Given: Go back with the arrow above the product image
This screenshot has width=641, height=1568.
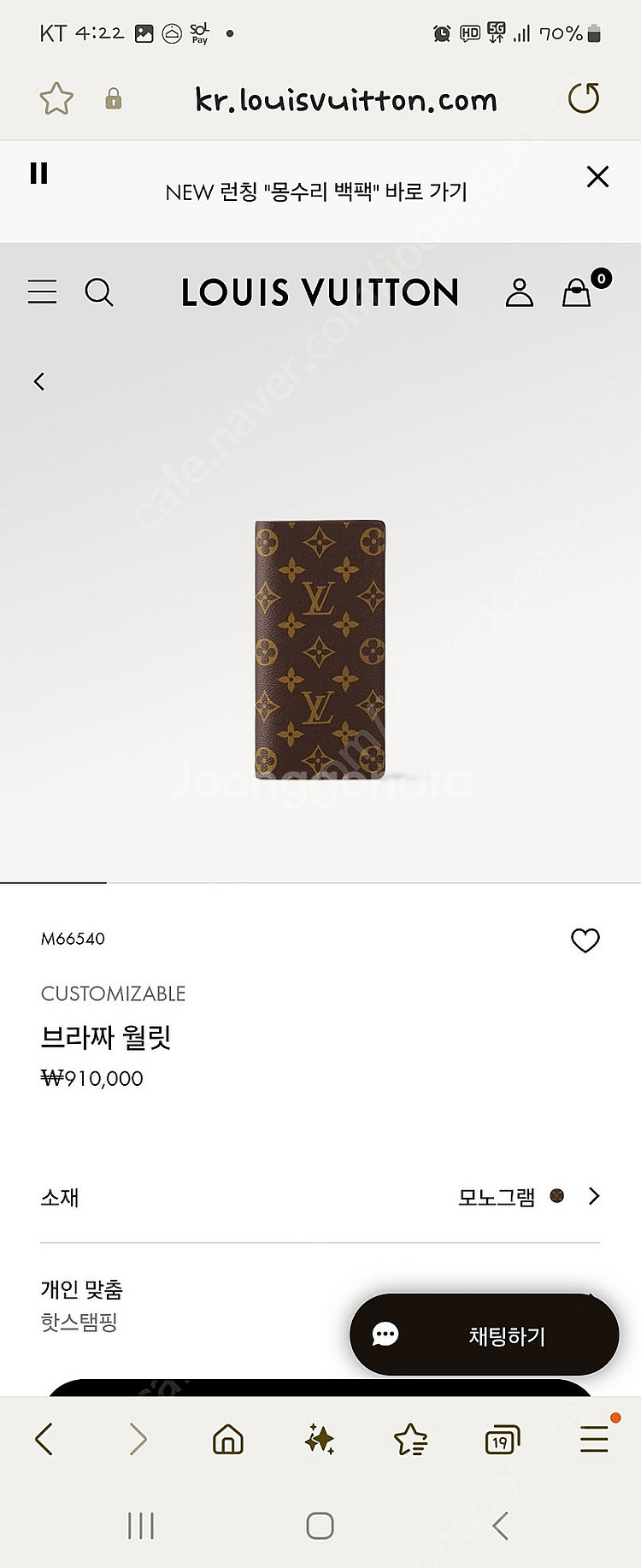Looking at the screenshot, I should click(x=38, y=381).
